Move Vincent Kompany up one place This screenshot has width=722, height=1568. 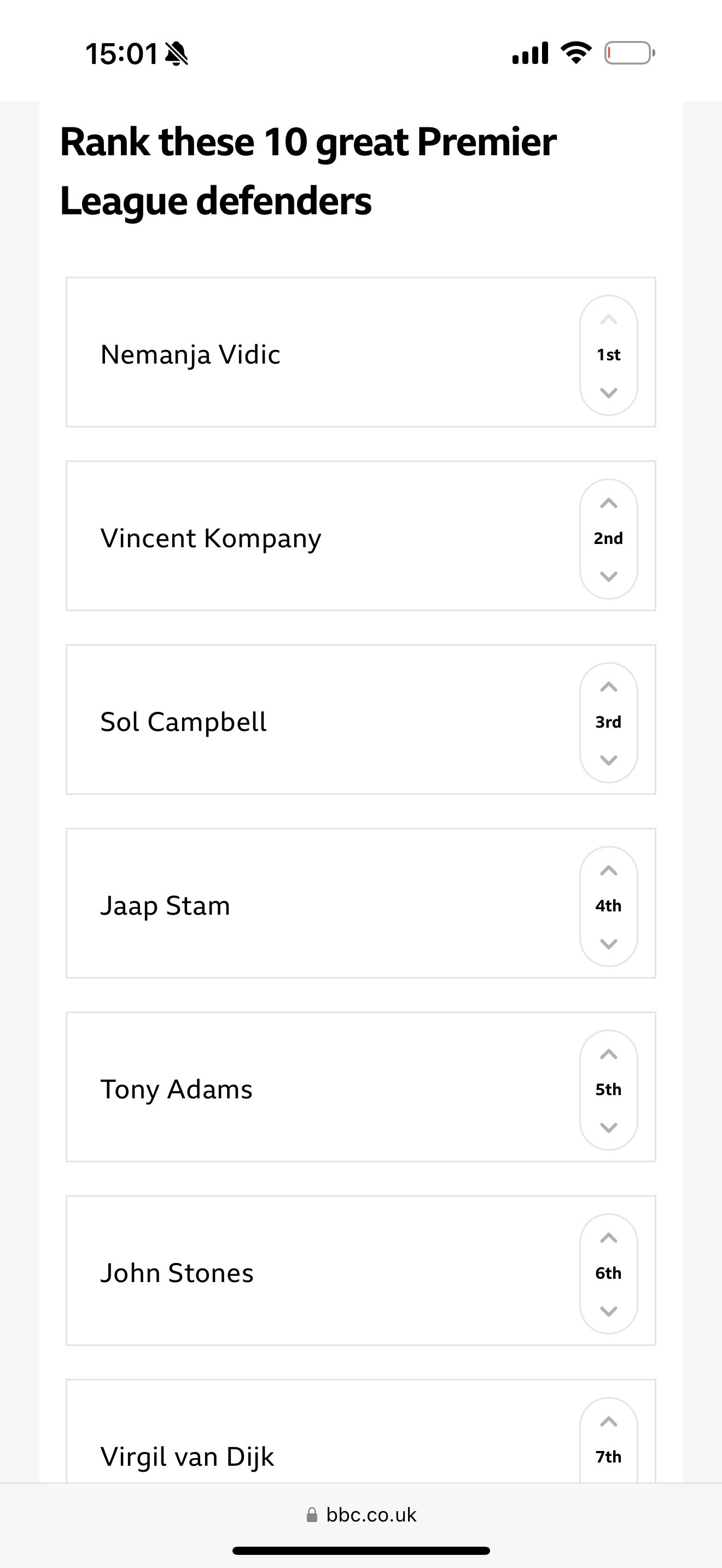point(609,504)
